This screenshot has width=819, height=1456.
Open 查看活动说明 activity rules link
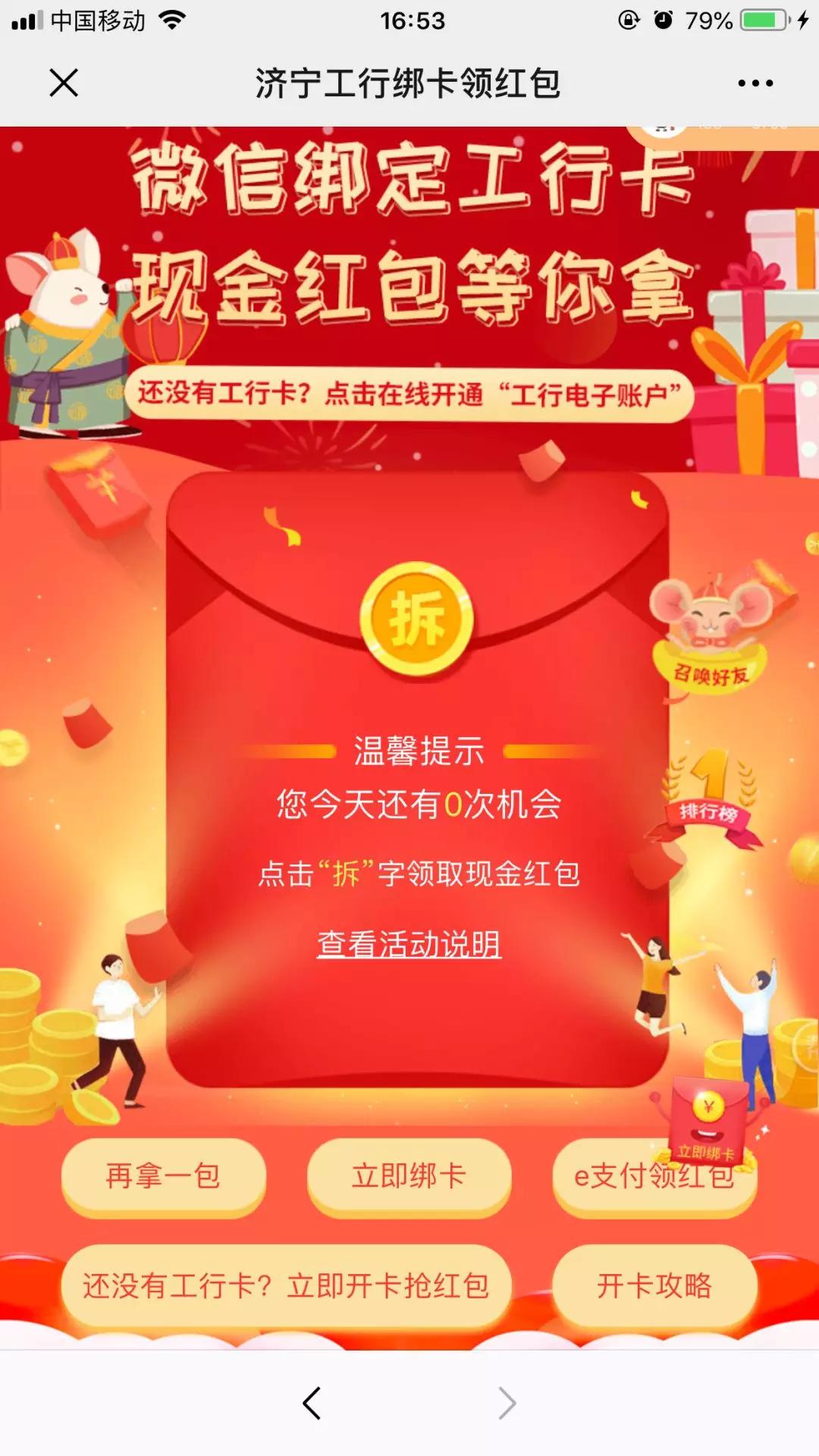(409, 944)
